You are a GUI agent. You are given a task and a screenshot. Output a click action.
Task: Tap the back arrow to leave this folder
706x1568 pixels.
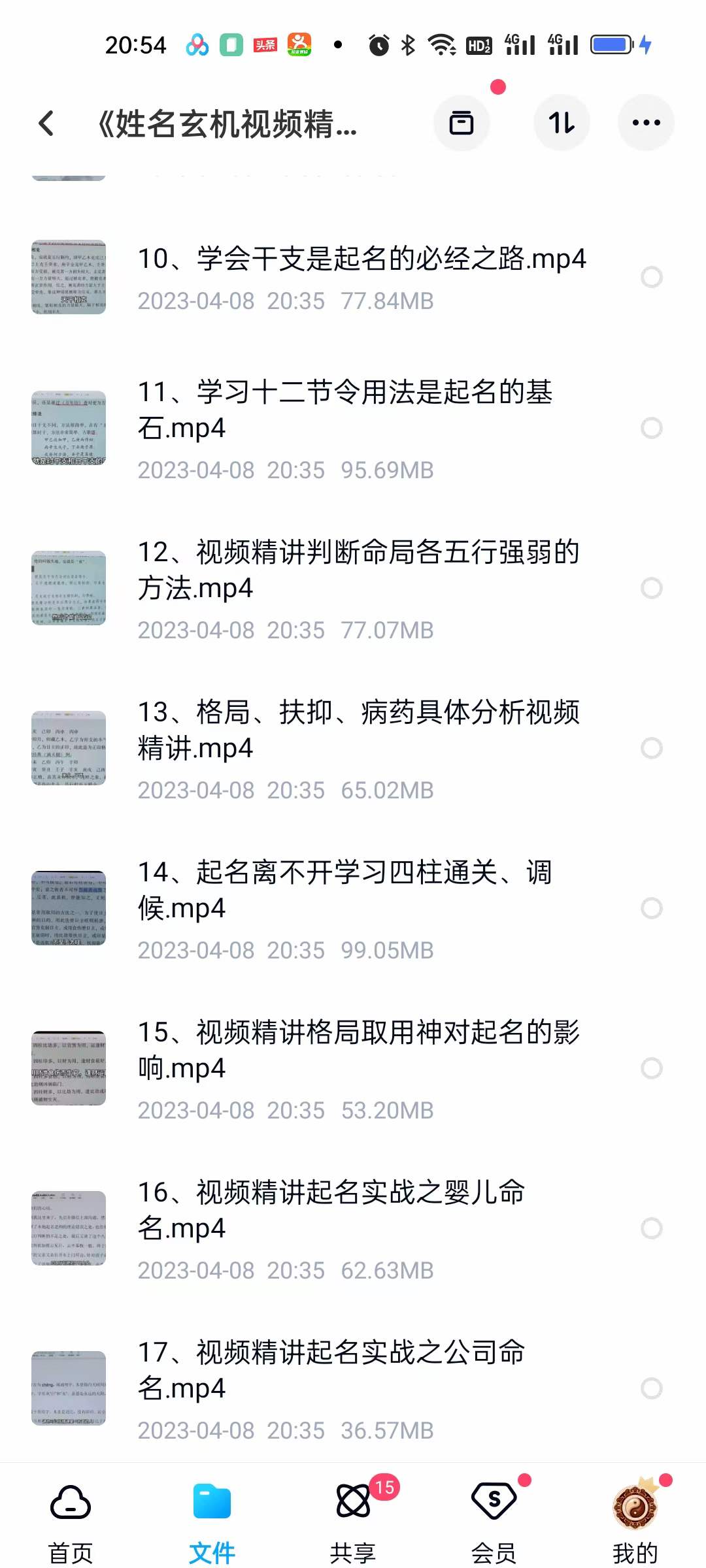click(46, 123)
